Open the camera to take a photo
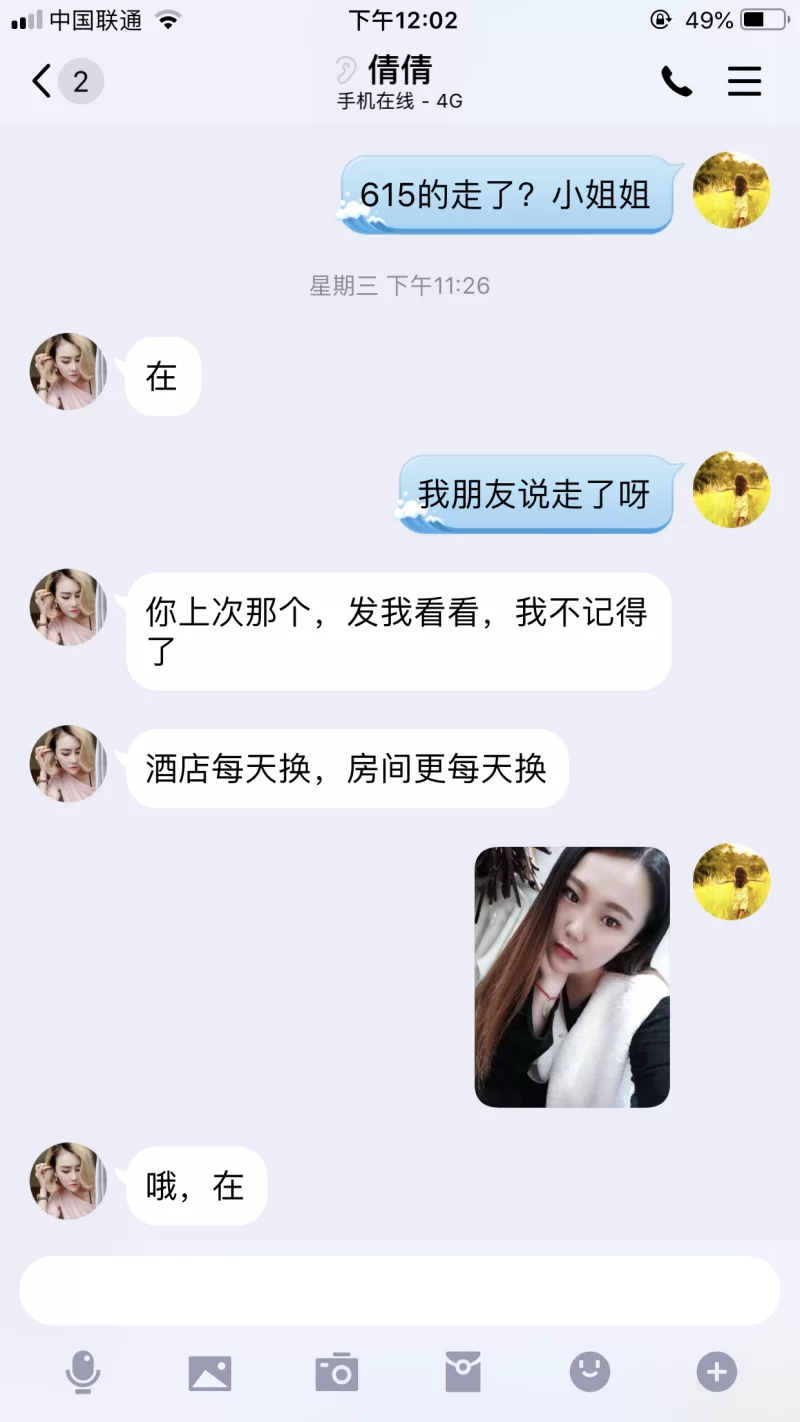This screenshot has width=800, height=1422. (337, 1372)
